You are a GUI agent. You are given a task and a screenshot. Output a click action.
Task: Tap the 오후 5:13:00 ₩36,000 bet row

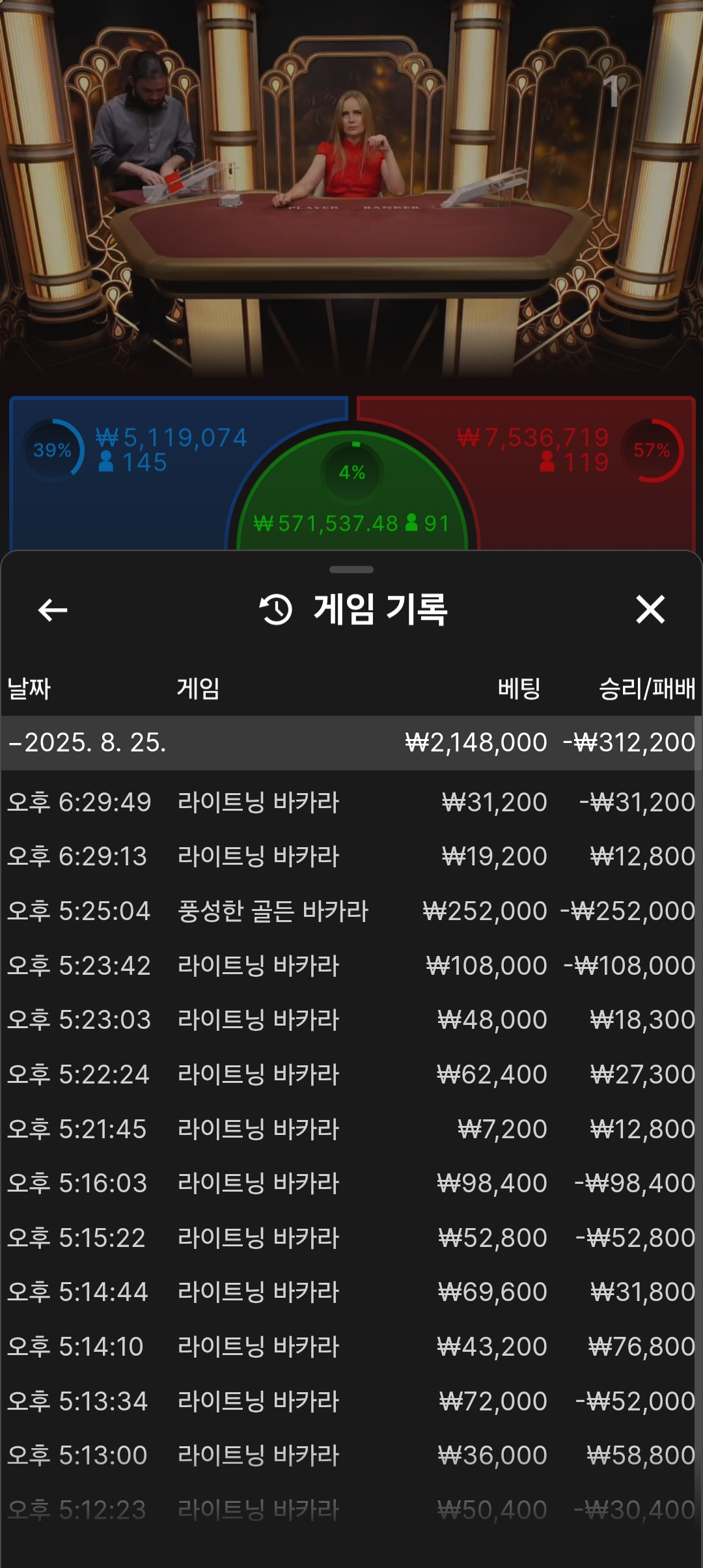pyautogui.click(x=351, y=1455)
